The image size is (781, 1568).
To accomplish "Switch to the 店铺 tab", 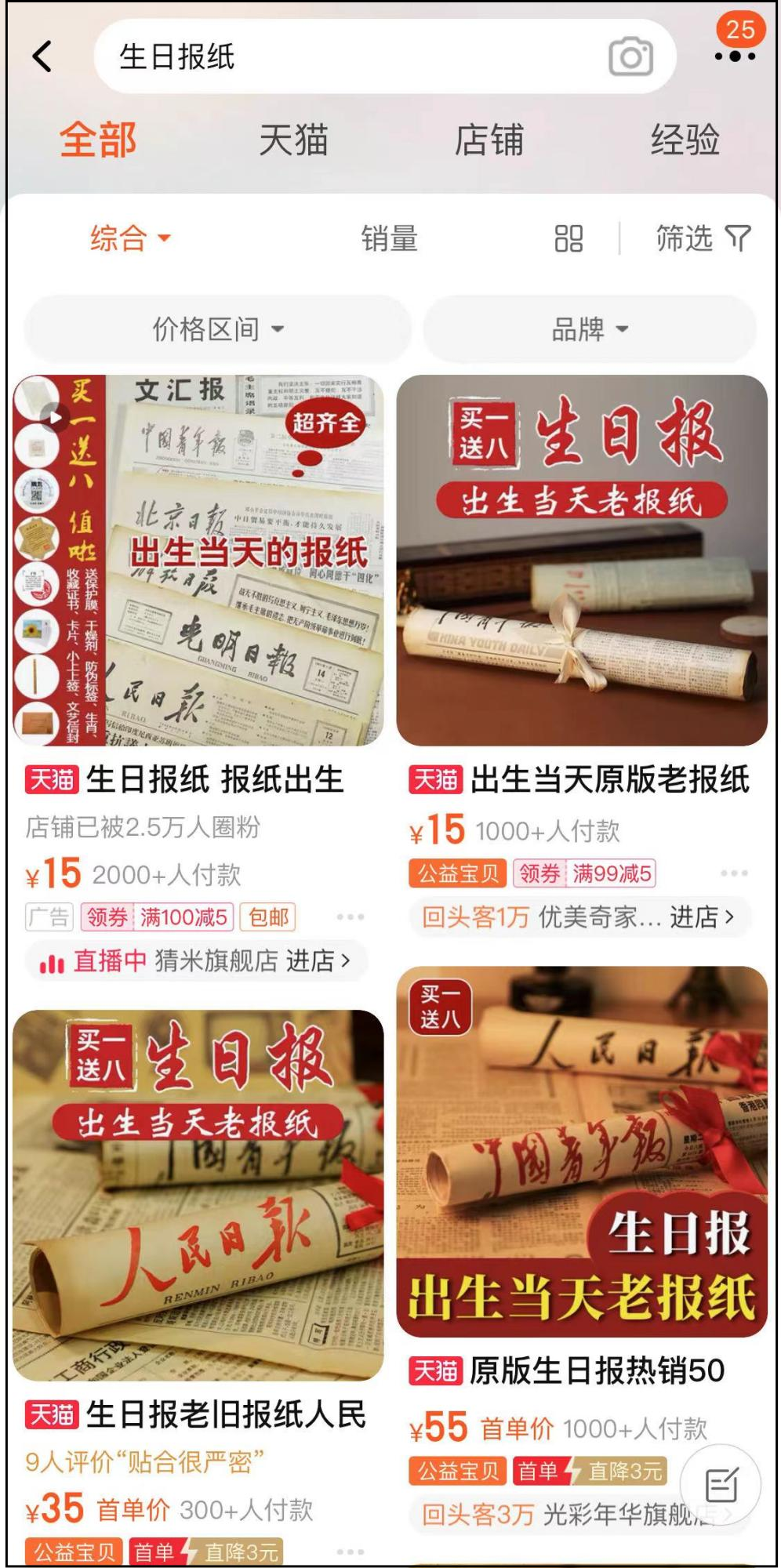I will click(489, 140).
